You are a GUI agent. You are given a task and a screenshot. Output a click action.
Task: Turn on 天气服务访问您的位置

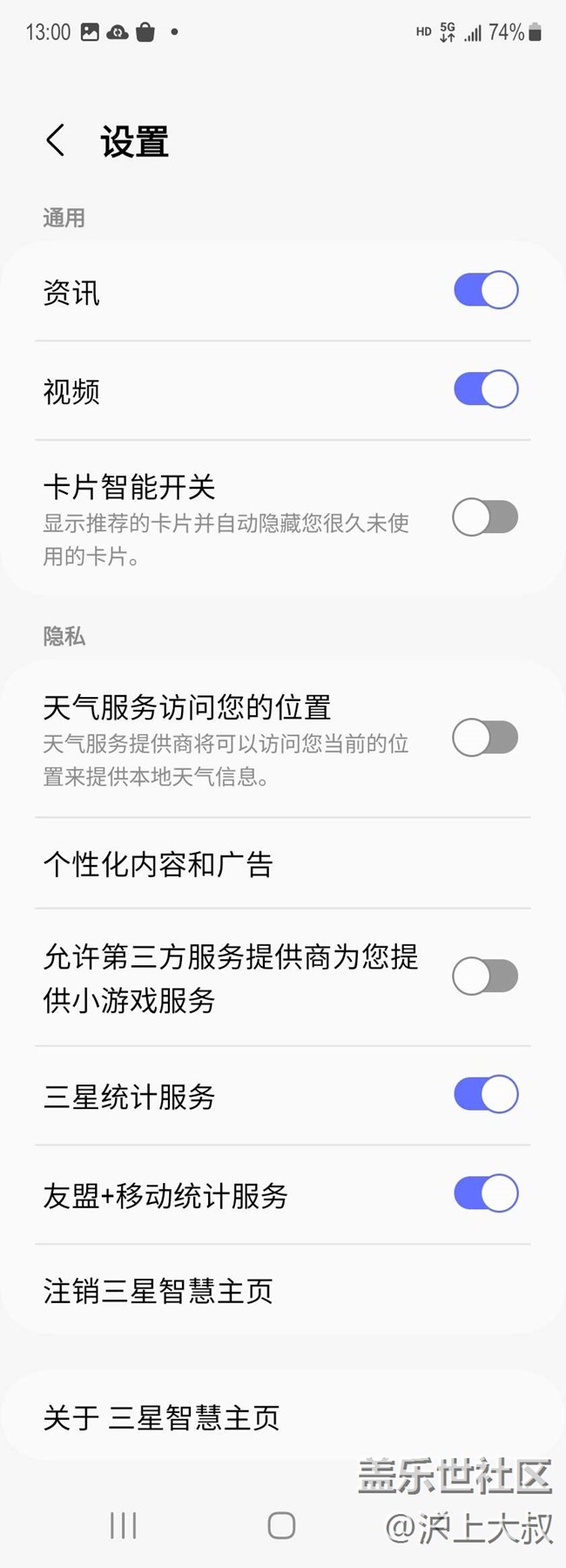click(486, 739)
